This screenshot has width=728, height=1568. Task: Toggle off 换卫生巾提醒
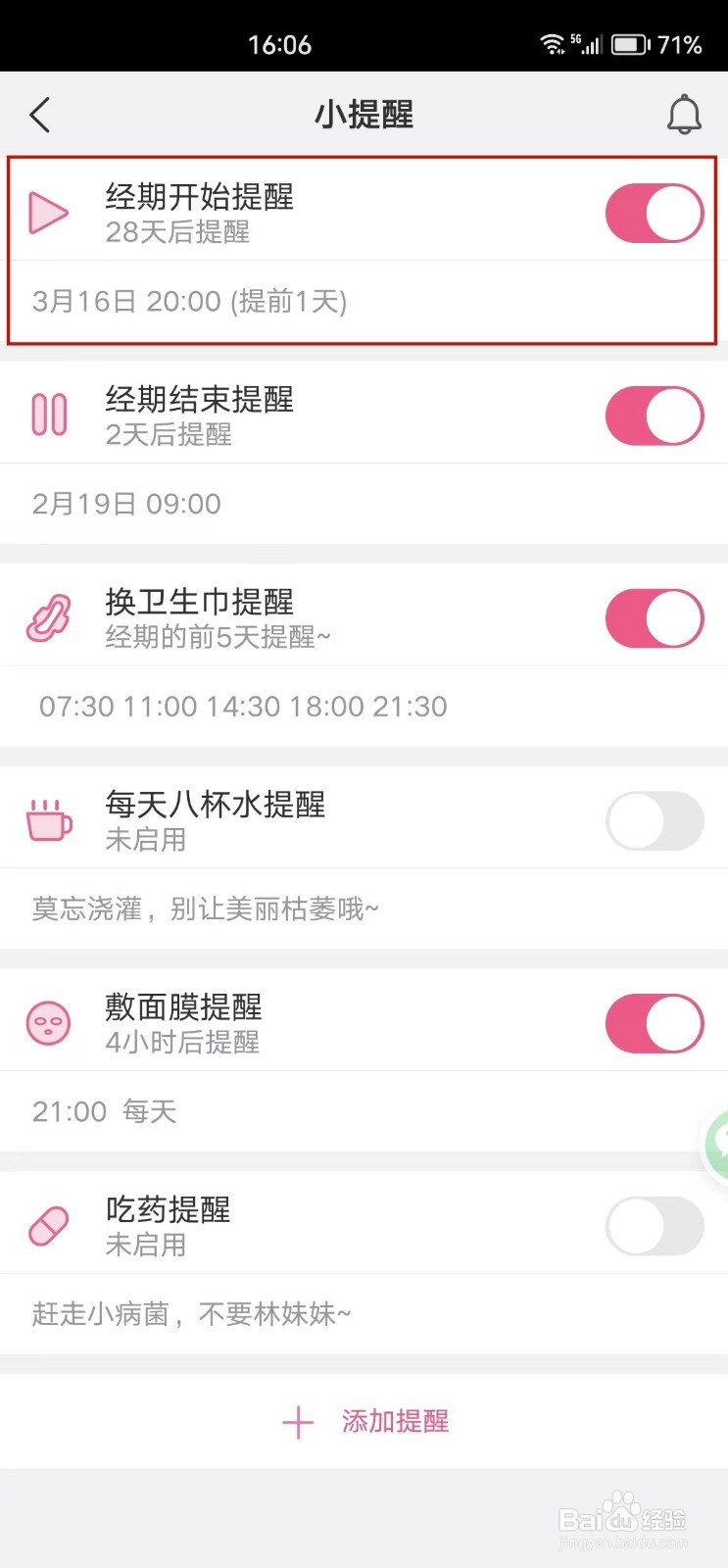[655, 618]
